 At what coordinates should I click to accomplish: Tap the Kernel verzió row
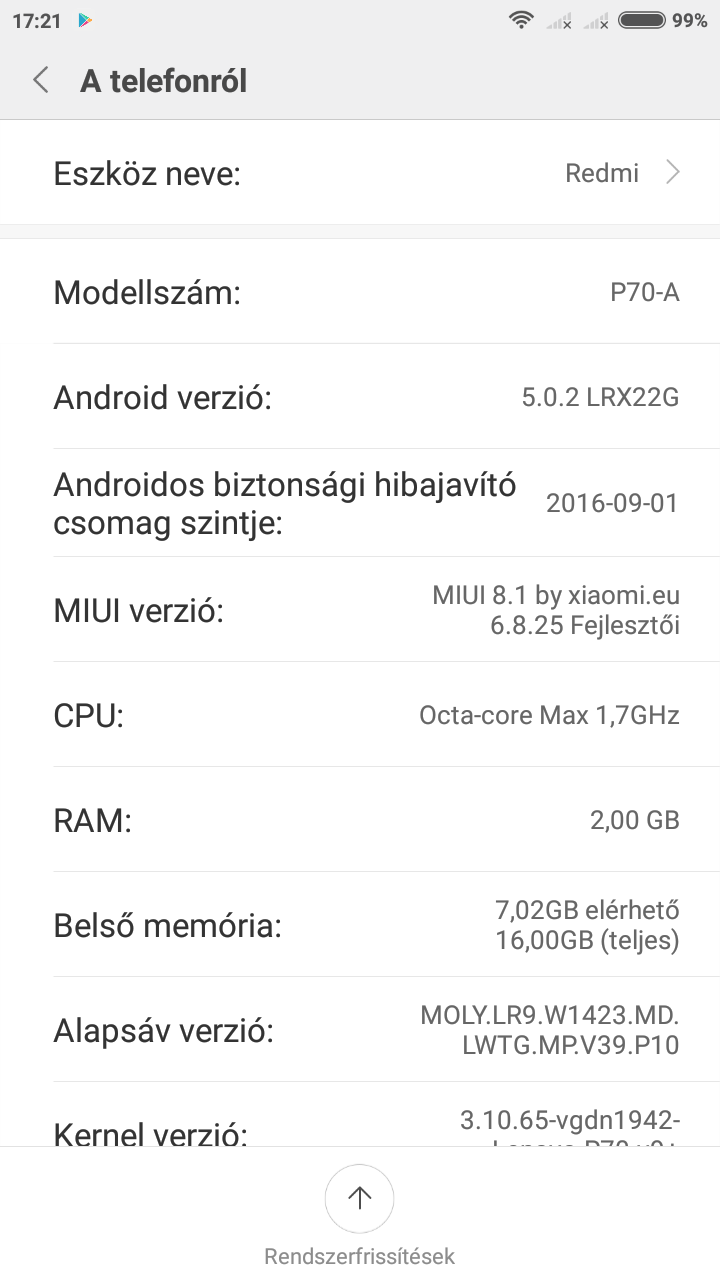pyautogui.click(x=360, y=1114)
